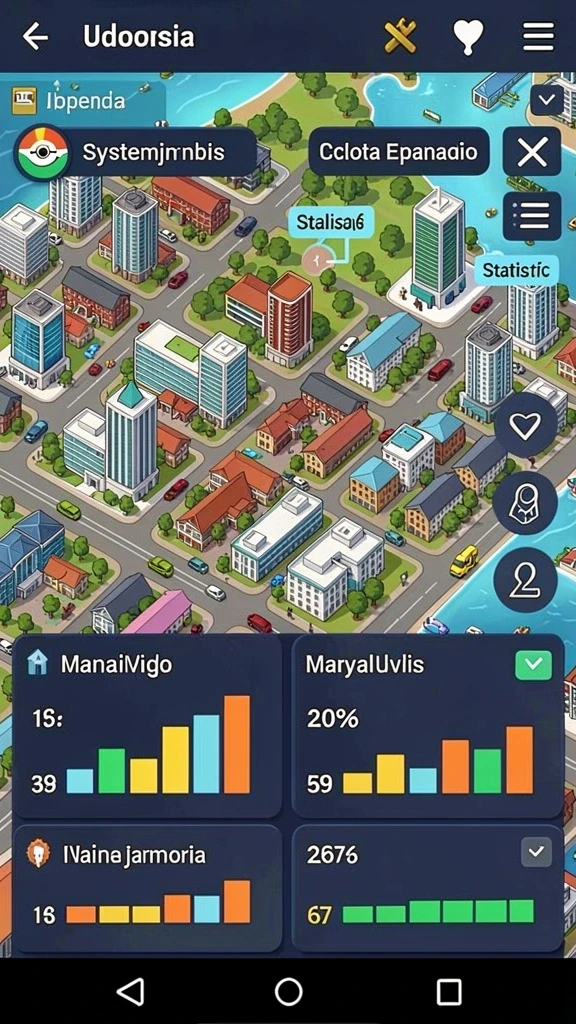
Task: Toggle the gray checkbox on 2676 card
Action: (x=536, y=852)
